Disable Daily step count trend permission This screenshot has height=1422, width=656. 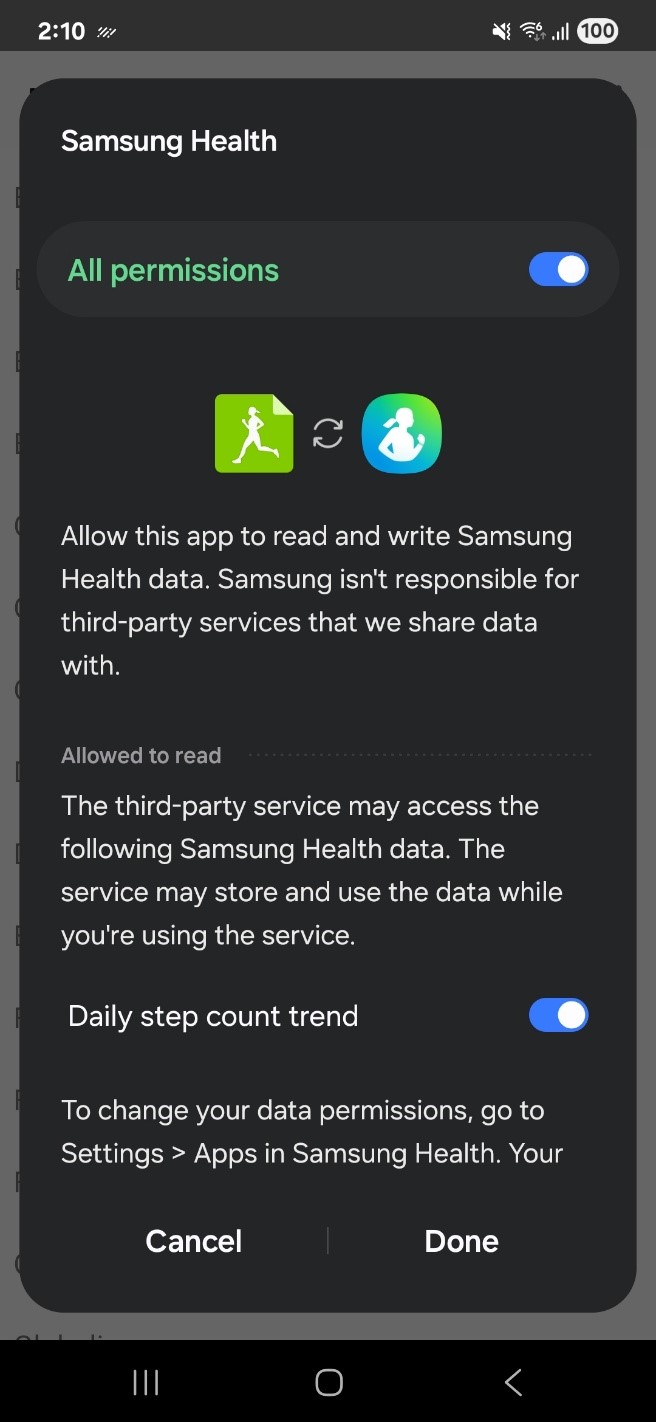[558, 1016]
